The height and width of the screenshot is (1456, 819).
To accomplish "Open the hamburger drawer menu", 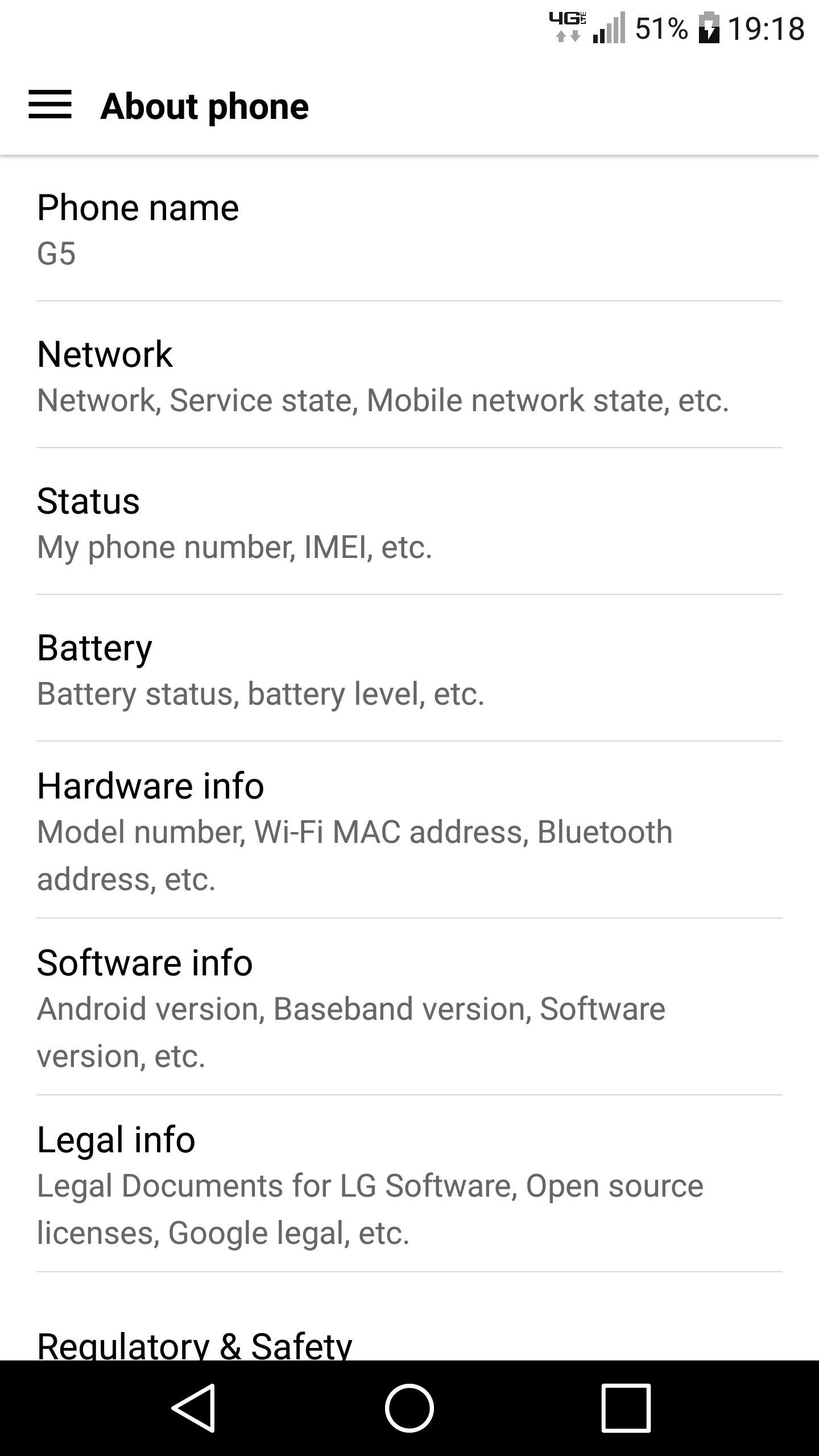I will [x=50, y=105].
